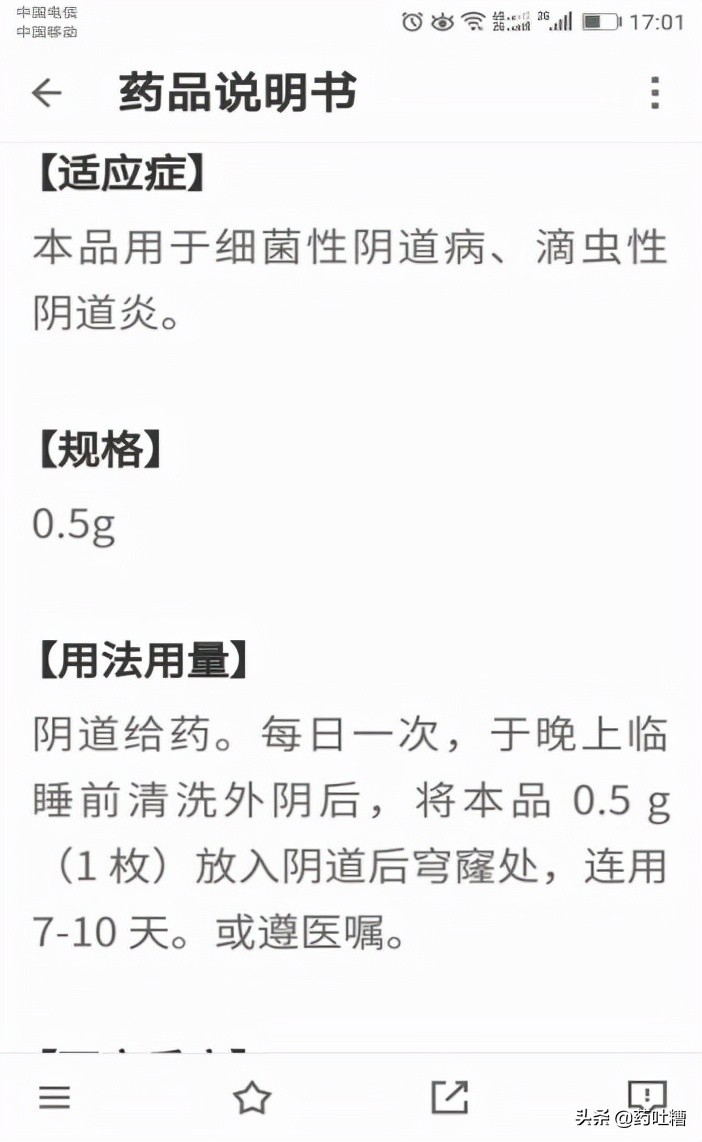
Task: Report an issue with the feedback icon
Action: (646, 1095)
